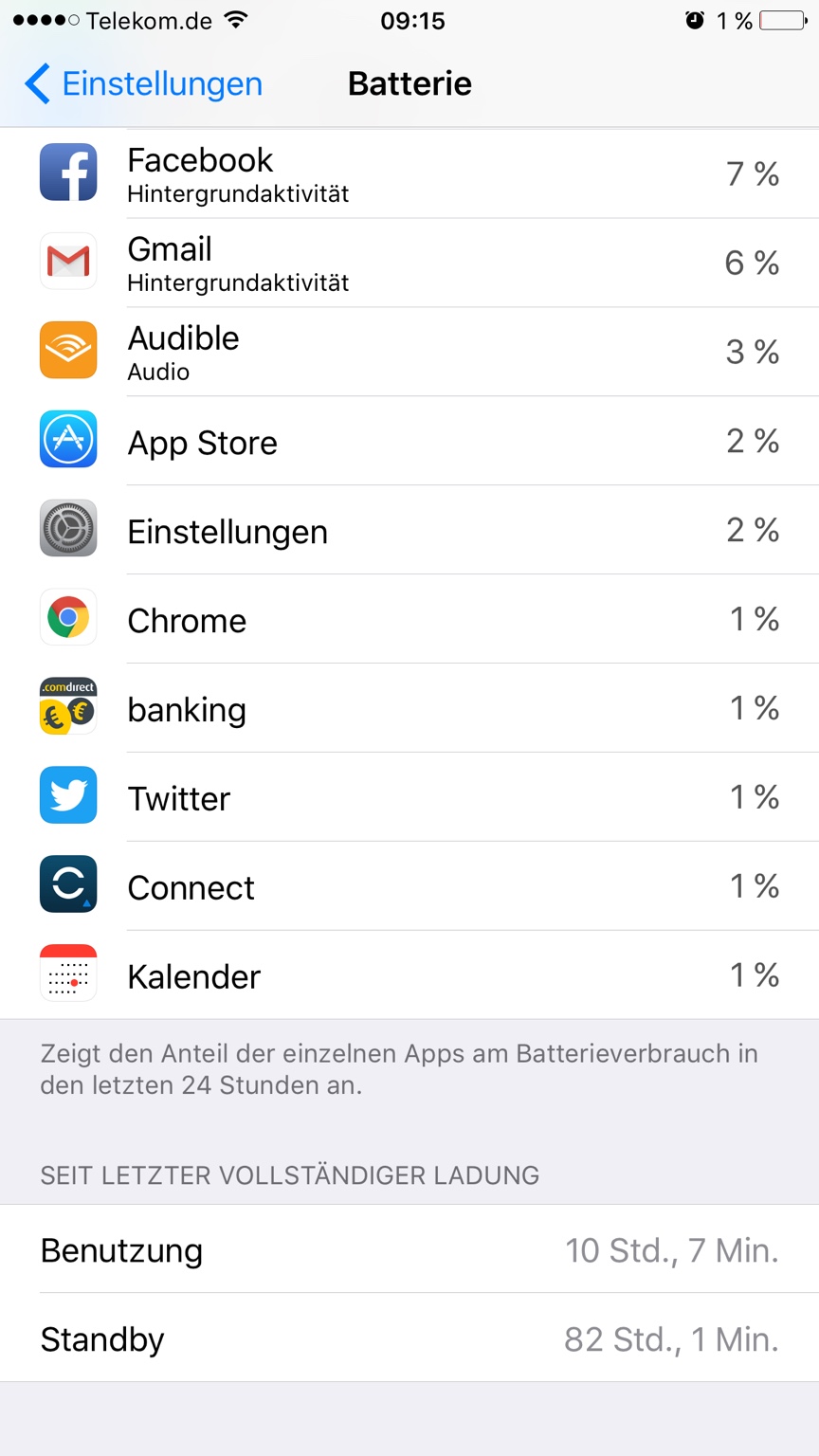Tap the Einstellungen app usage row
The width and height of the screenshot is (819, 1456).
tap(409, 530)
